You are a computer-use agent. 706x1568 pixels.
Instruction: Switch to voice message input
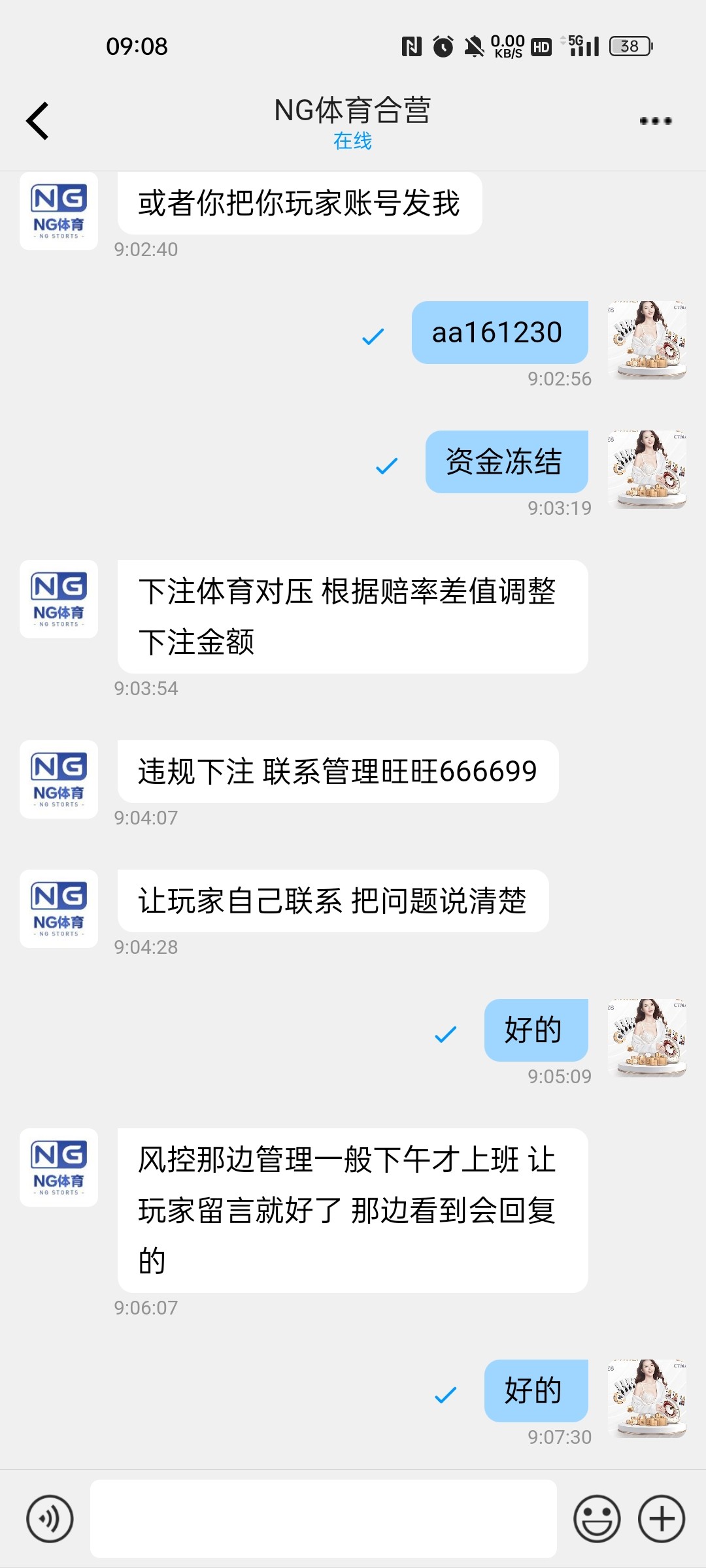pos(50,1519)
